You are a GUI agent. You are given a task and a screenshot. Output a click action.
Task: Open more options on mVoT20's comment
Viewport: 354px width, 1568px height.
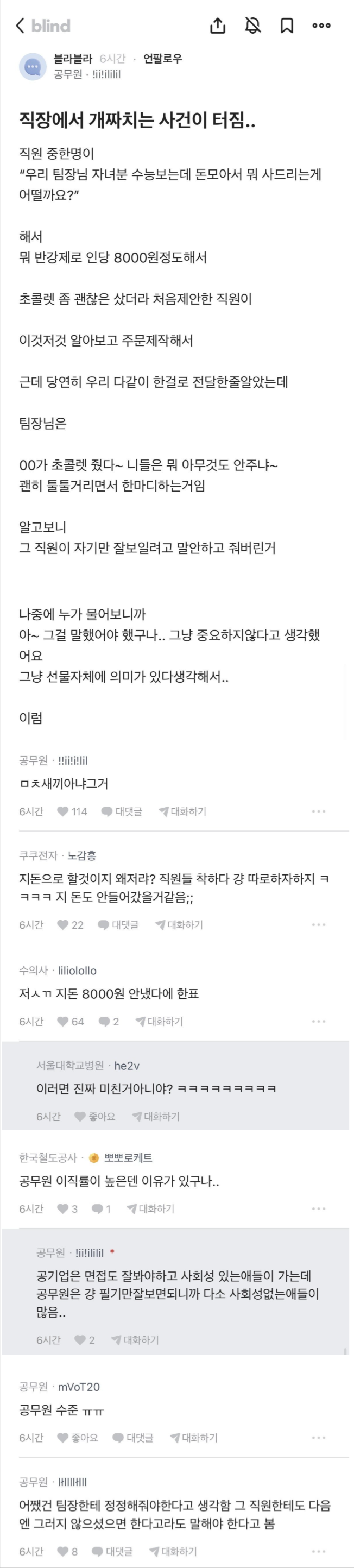coord(319,1437)
